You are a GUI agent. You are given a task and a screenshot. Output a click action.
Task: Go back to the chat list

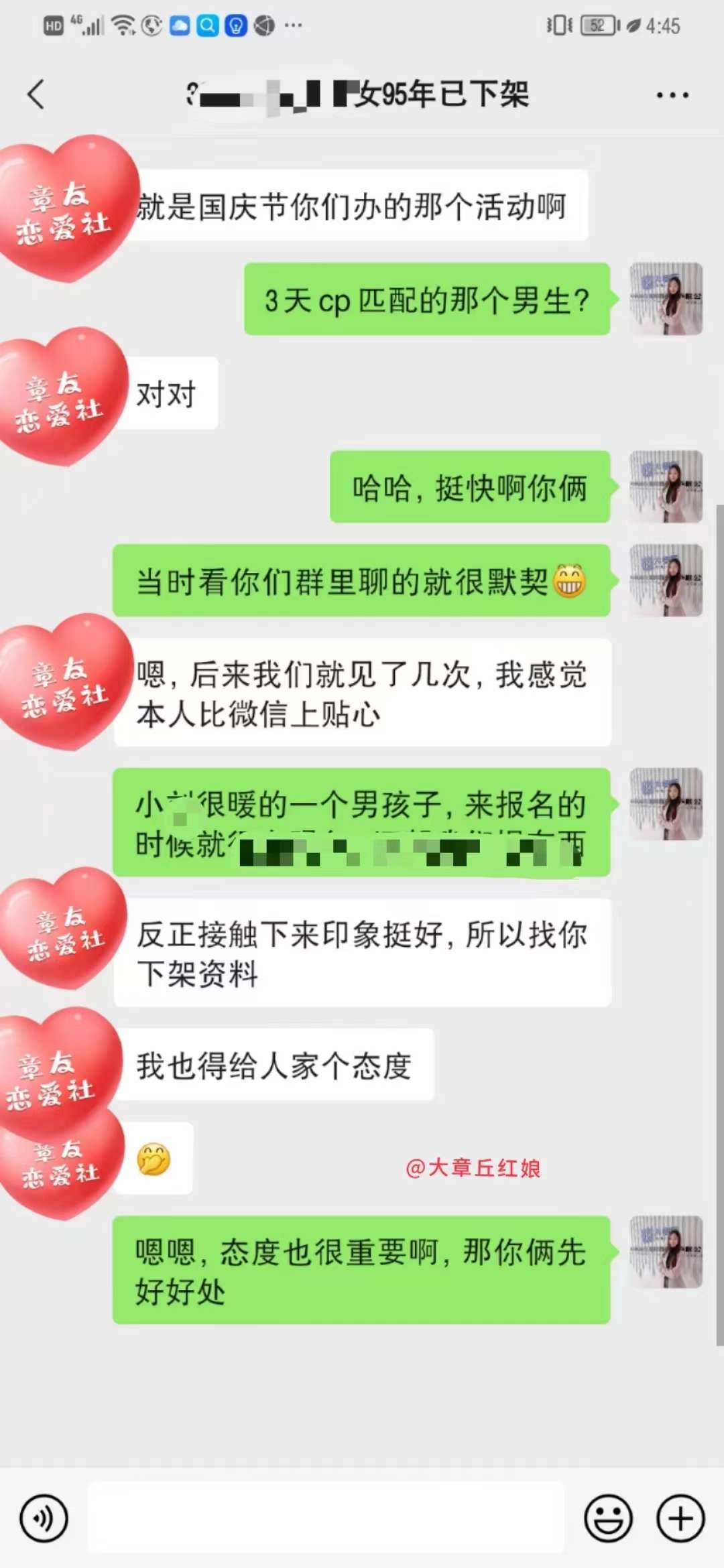(x=37, y=94)
